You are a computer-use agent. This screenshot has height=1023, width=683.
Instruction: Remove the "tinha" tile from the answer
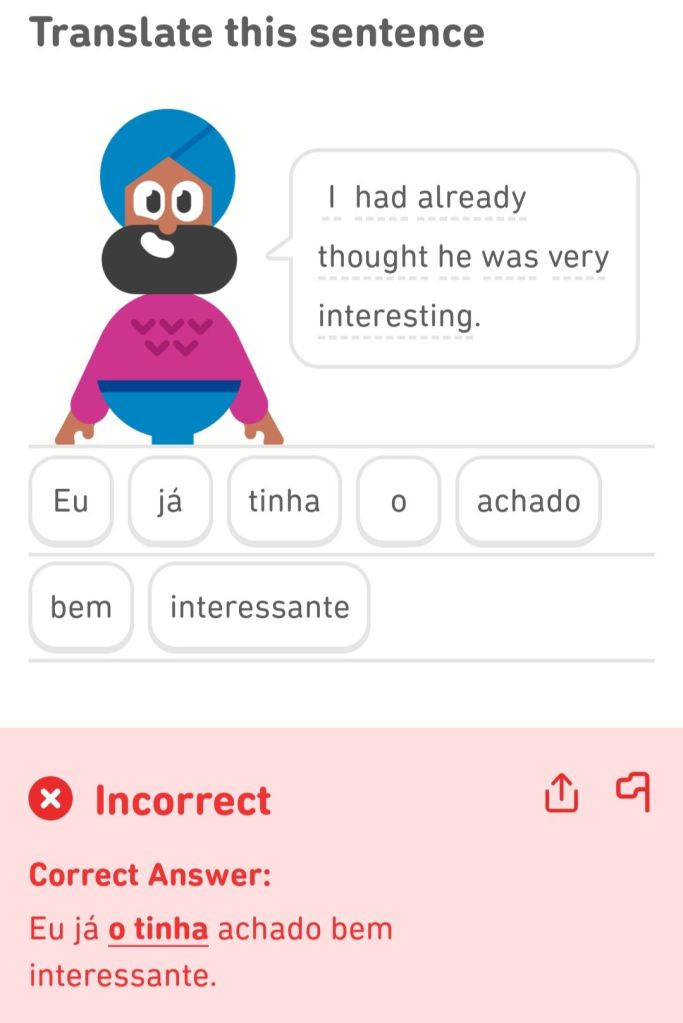(284, 501)
